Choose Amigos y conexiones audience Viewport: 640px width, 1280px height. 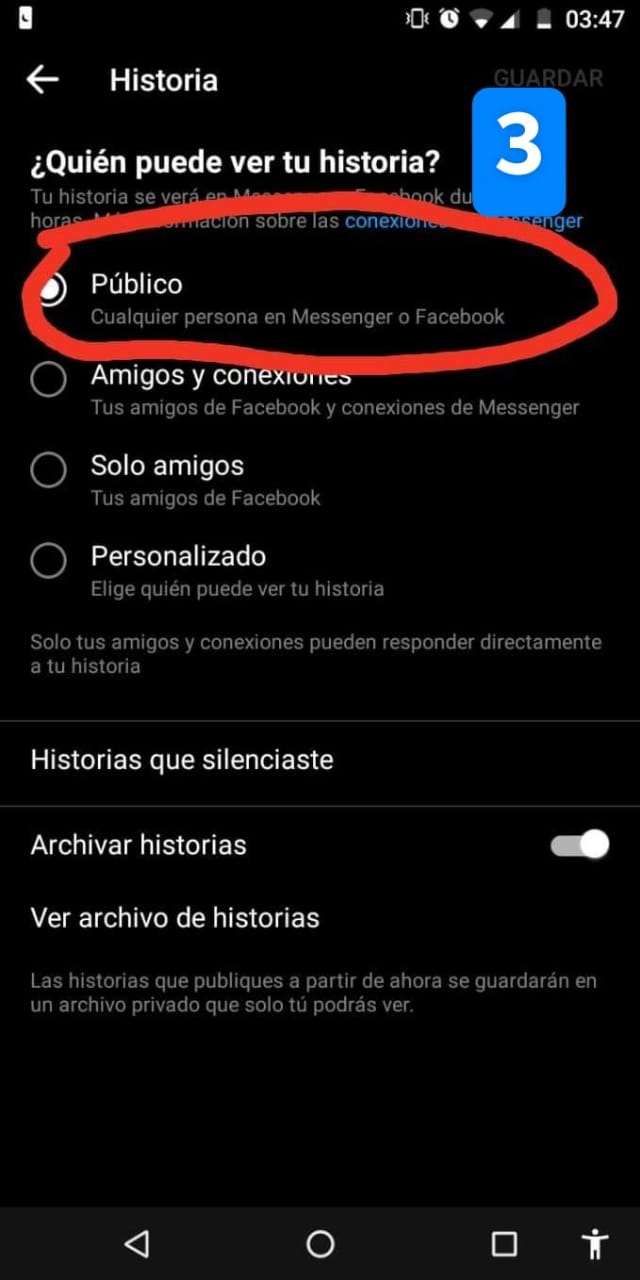[x=49, y=380]
